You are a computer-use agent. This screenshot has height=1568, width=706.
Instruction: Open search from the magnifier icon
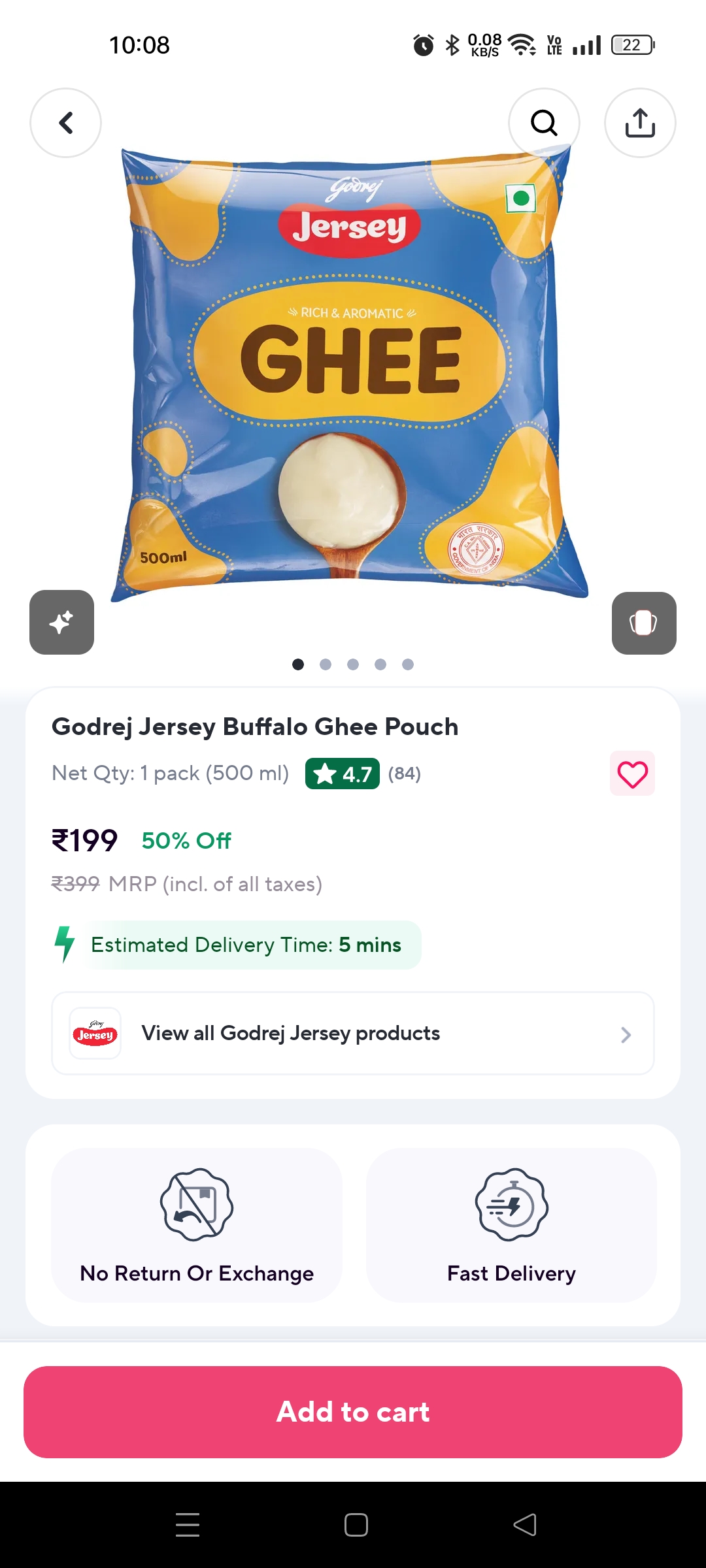point(544,123)
